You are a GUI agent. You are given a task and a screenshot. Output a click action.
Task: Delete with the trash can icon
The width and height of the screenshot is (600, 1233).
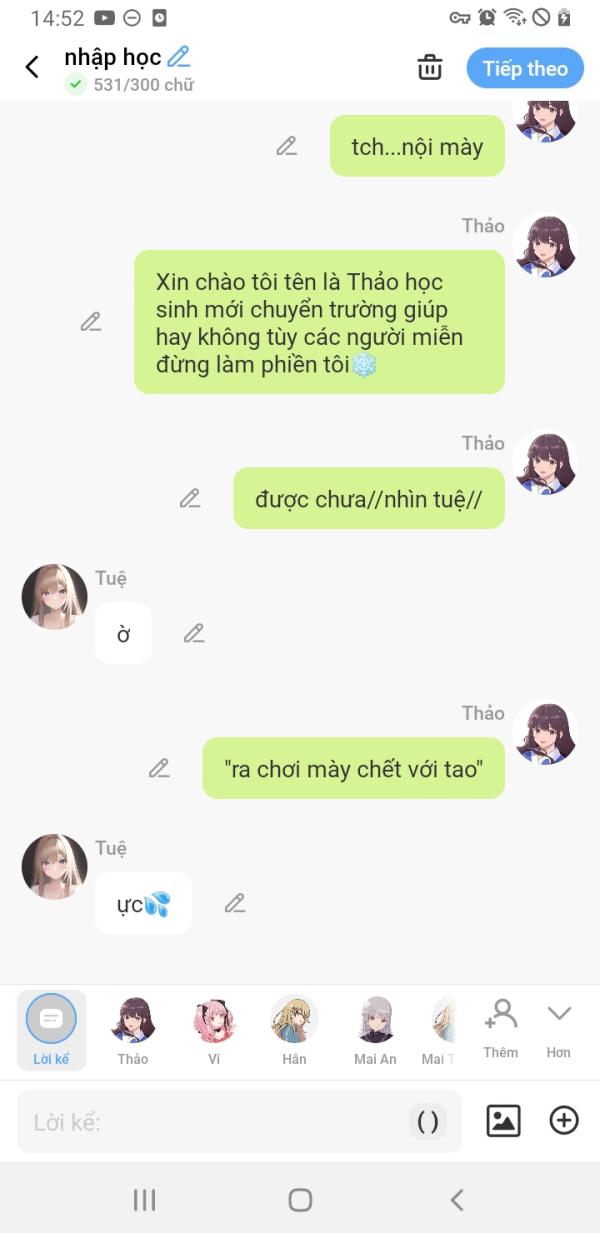tap(430, 68)
